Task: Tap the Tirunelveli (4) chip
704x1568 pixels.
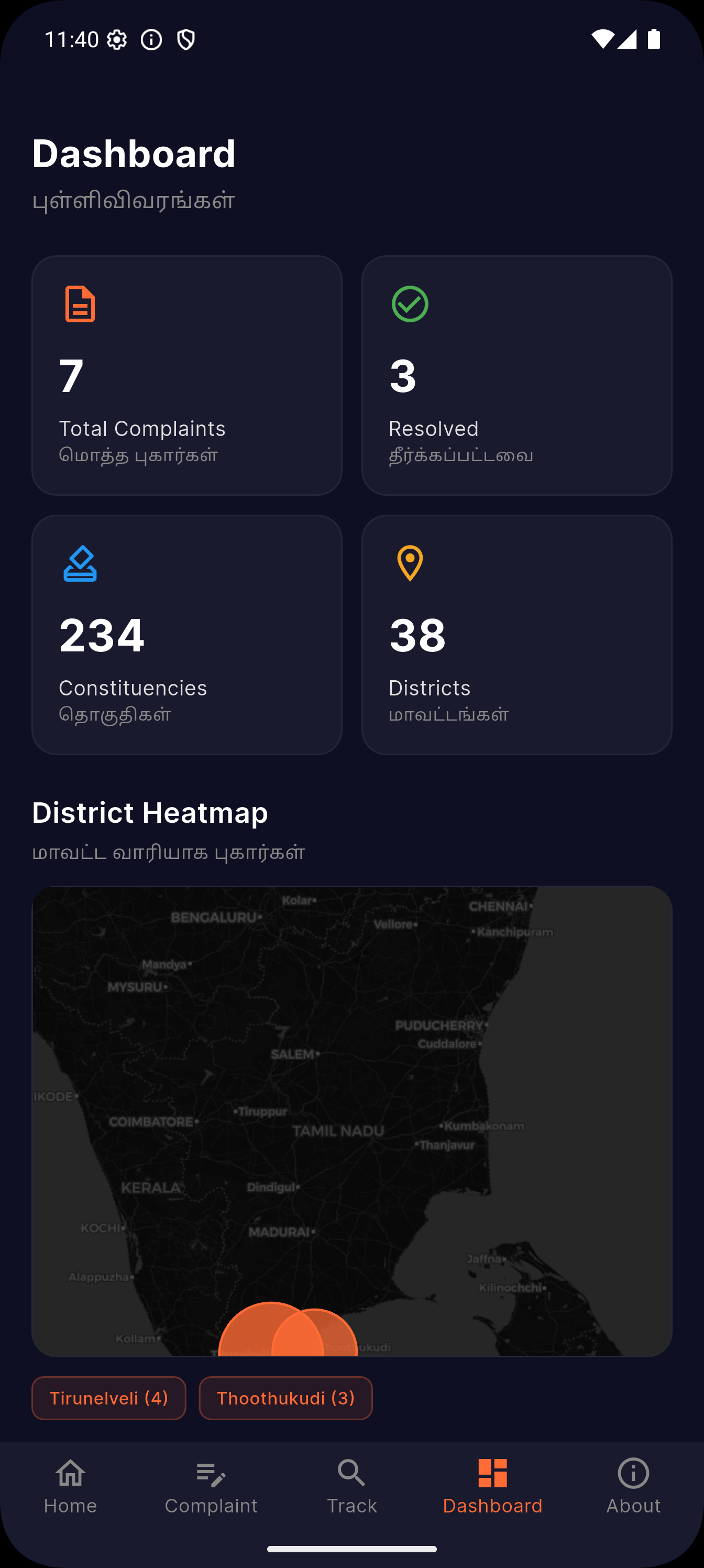Action: pos(109,1398)
